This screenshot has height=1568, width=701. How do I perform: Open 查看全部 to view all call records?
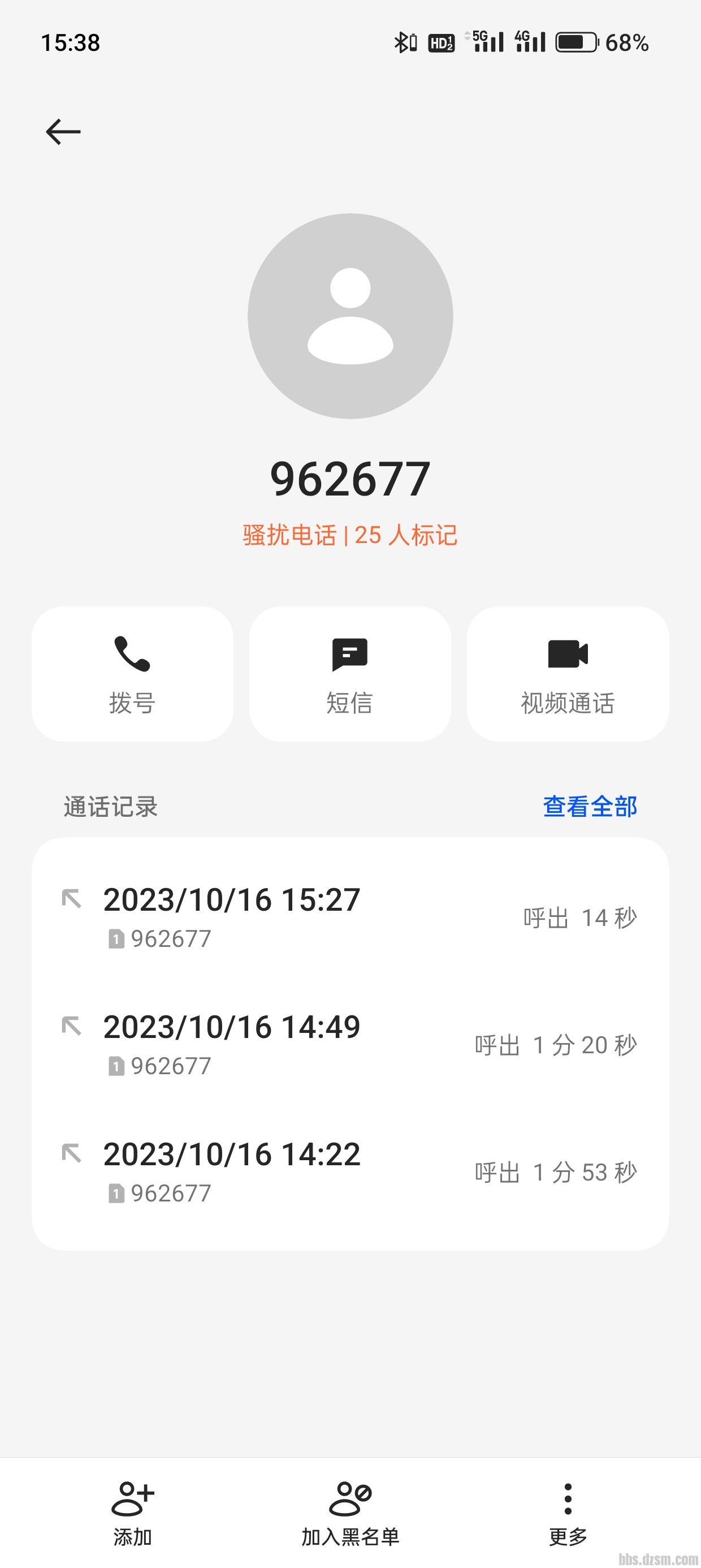coord(590,807)
